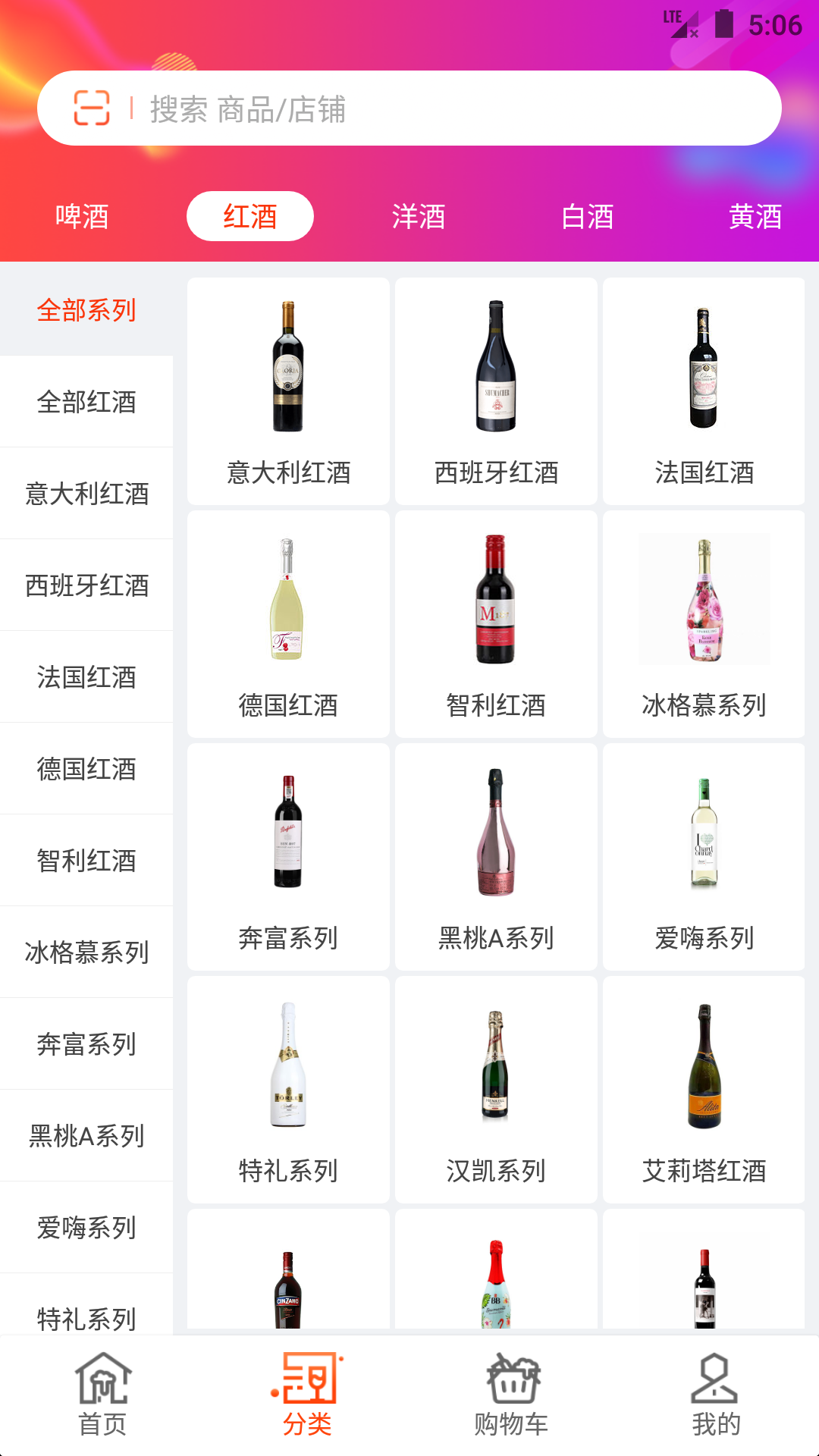The image size is (819, 1456).
Task: Switch to the 啤酒 tab
Action: pyautogui.click(x=80, y=217)
